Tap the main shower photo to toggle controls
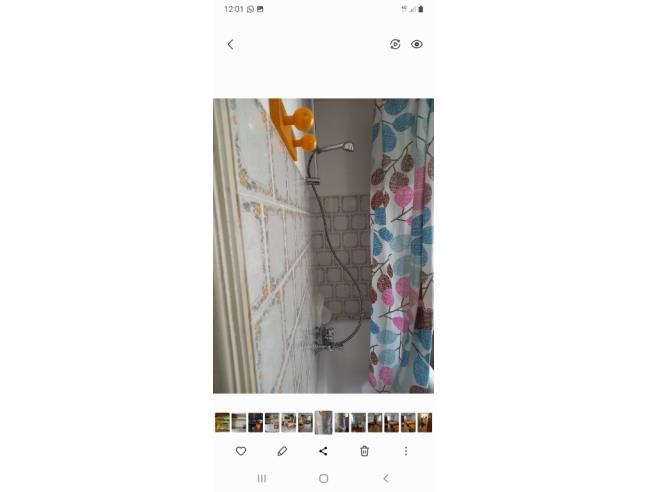This screenshot has width=648, height=492. pos(323,245)
